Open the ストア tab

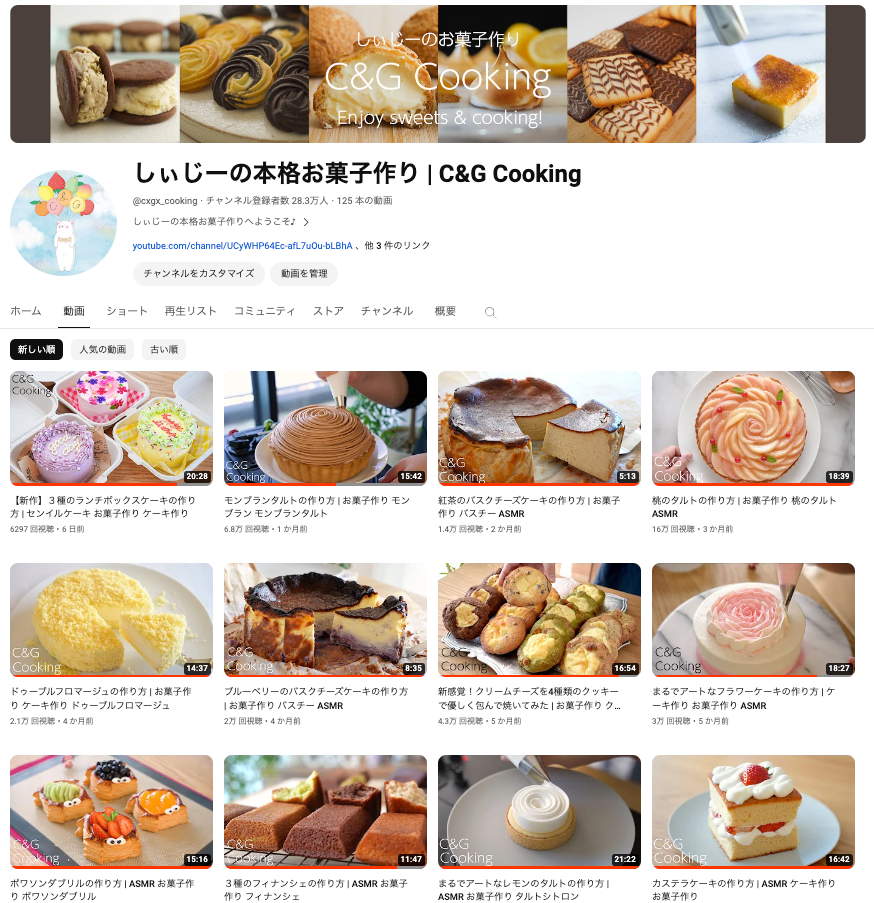click(x=328, y=311)
